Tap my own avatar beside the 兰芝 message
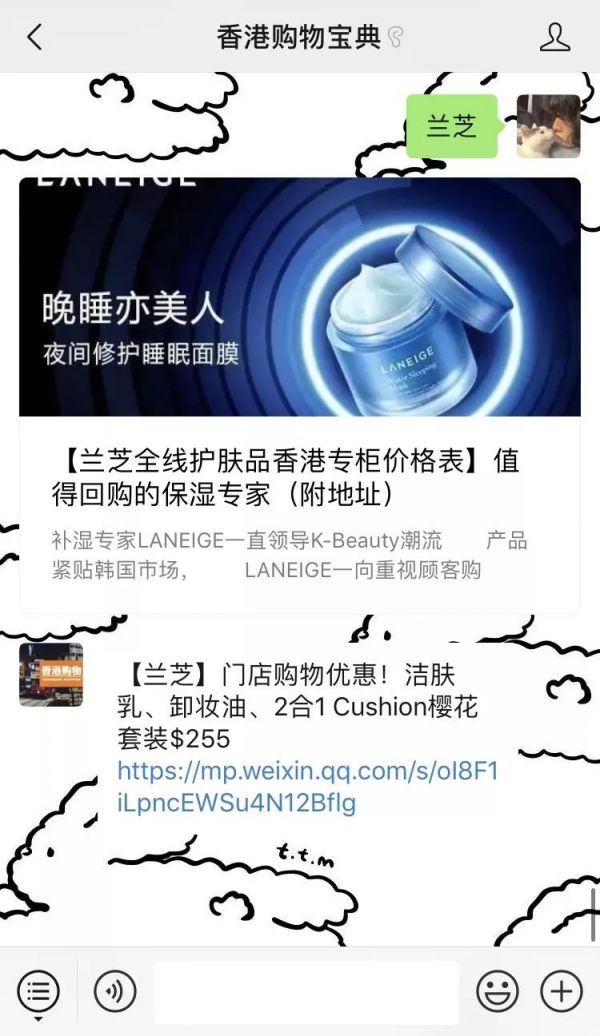The image size is (600, 1036). click(x=548, y=127)
